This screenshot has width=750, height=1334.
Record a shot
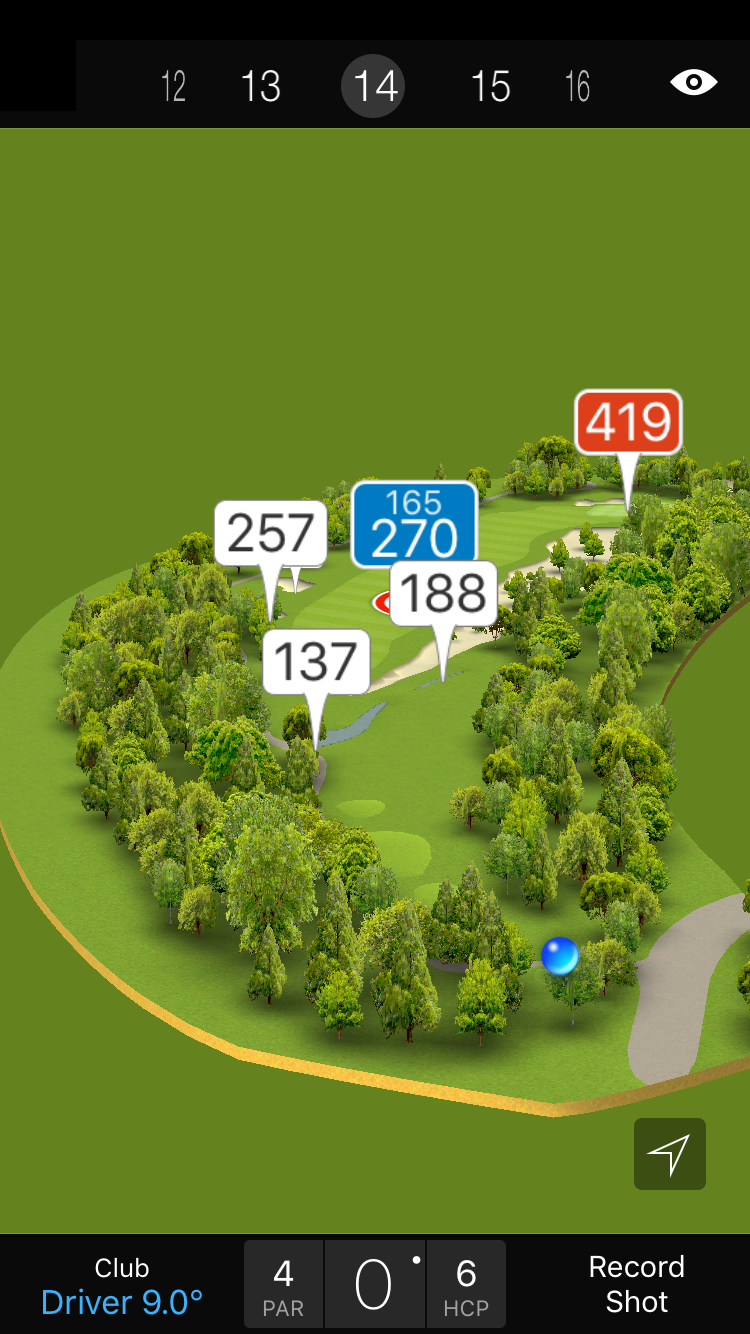click(x=636, y=1284)
